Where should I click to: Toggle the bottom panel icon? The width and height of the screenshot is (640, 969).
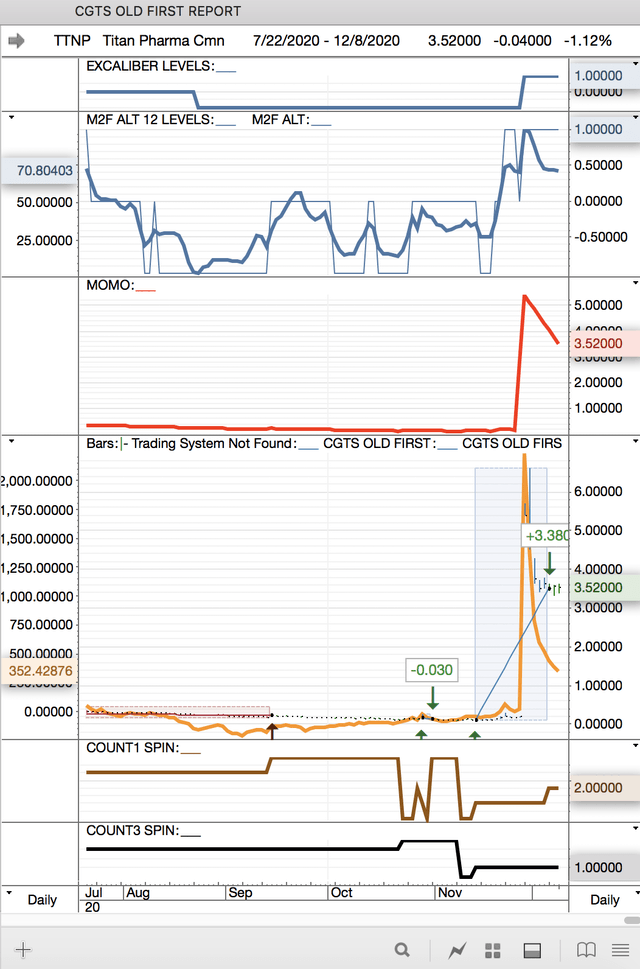pos(533,950)
